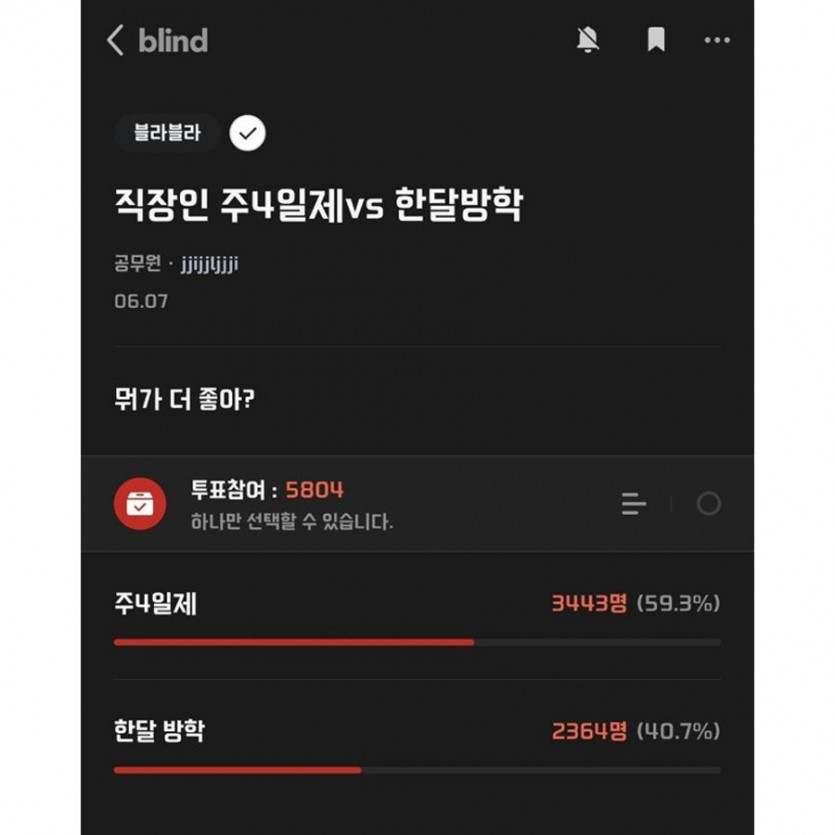The width and height of the screenshot is (835, 835).
Task: Switch the poll results to bar list view
Action: (x=634, y=504)
